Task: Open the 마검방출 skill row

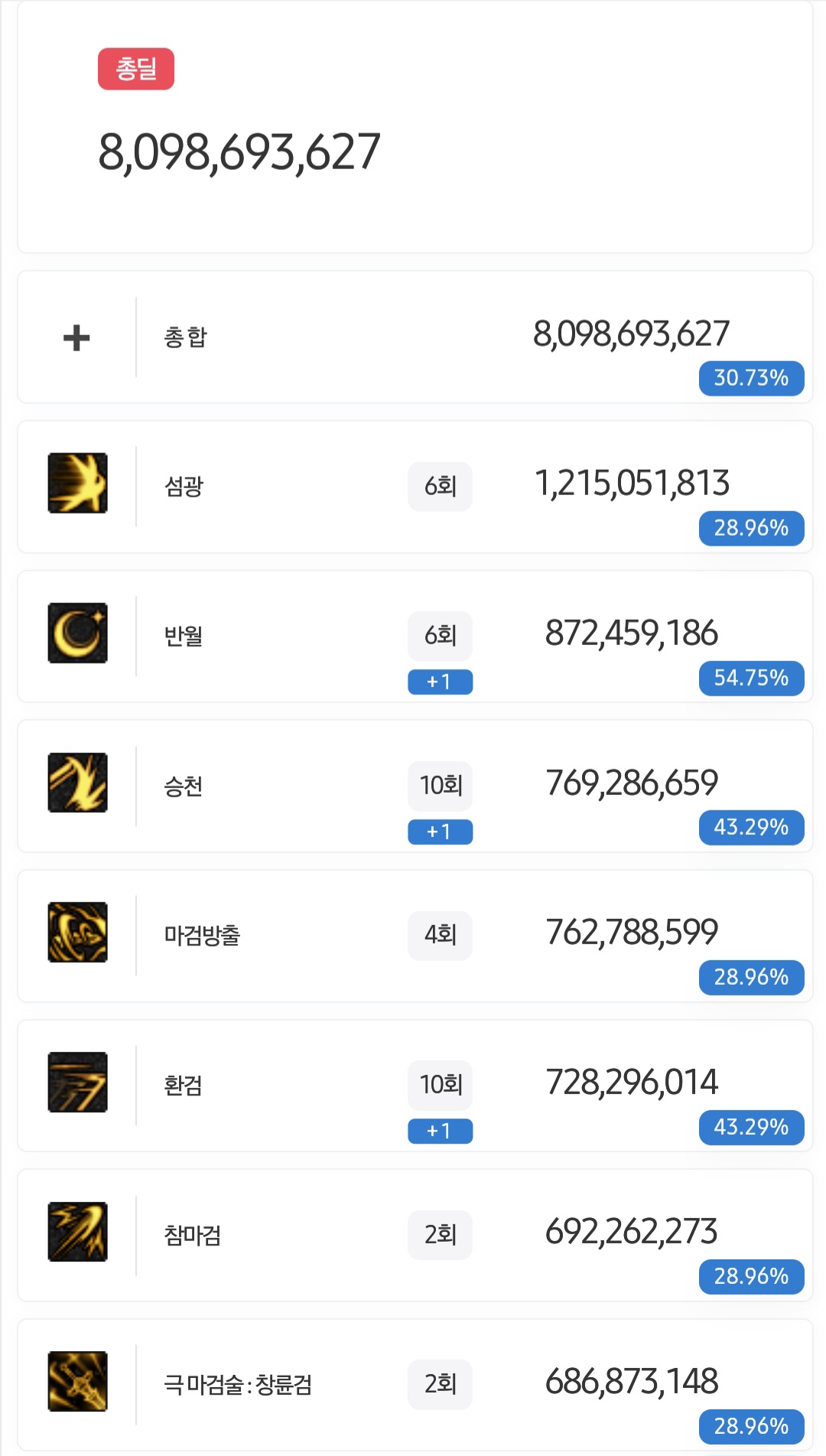Action: (x=415, y=936)
